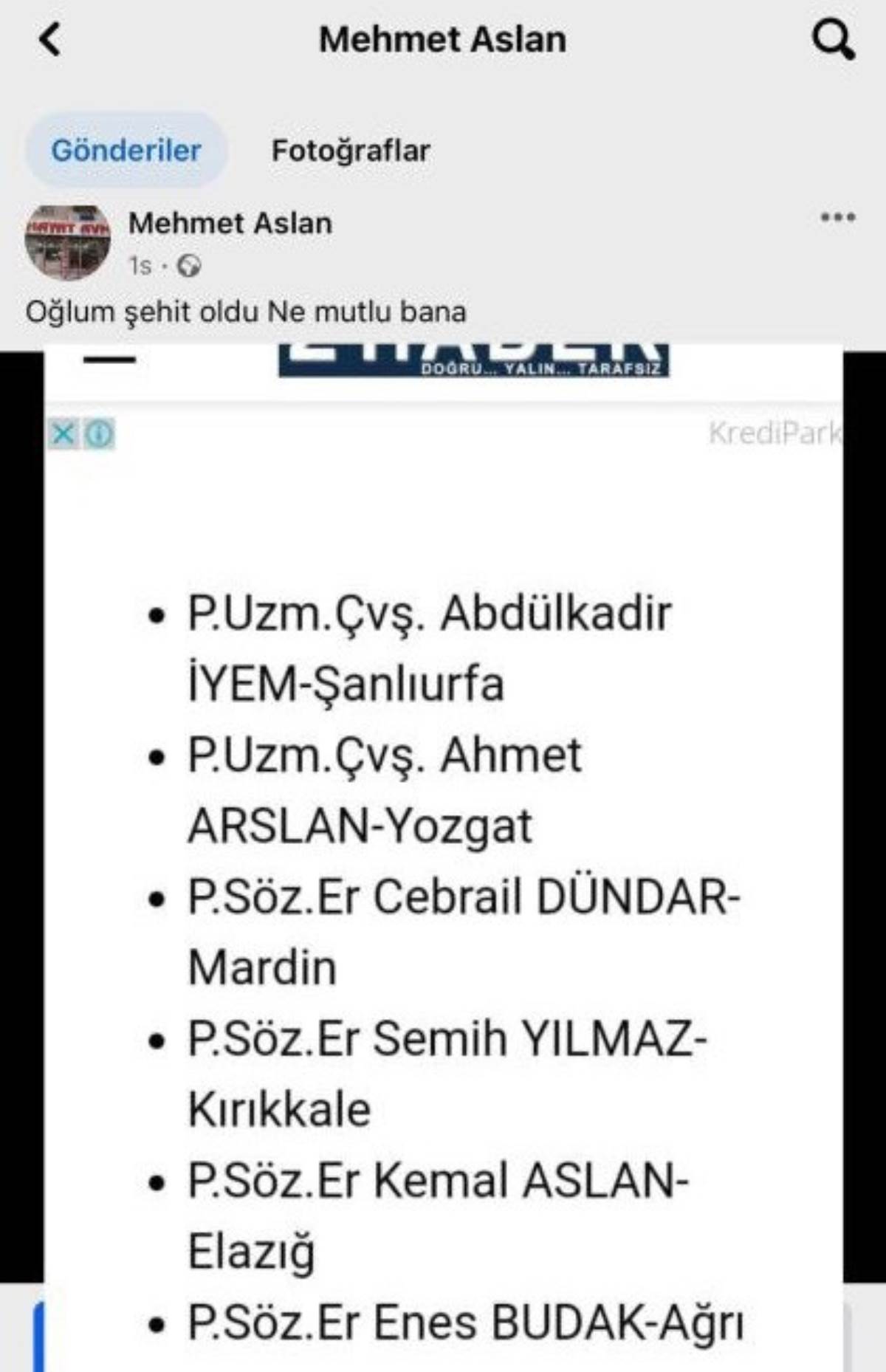Switch to the Gönderiler tab
The image size is (886, 1372).
click(x=126, y=151)
